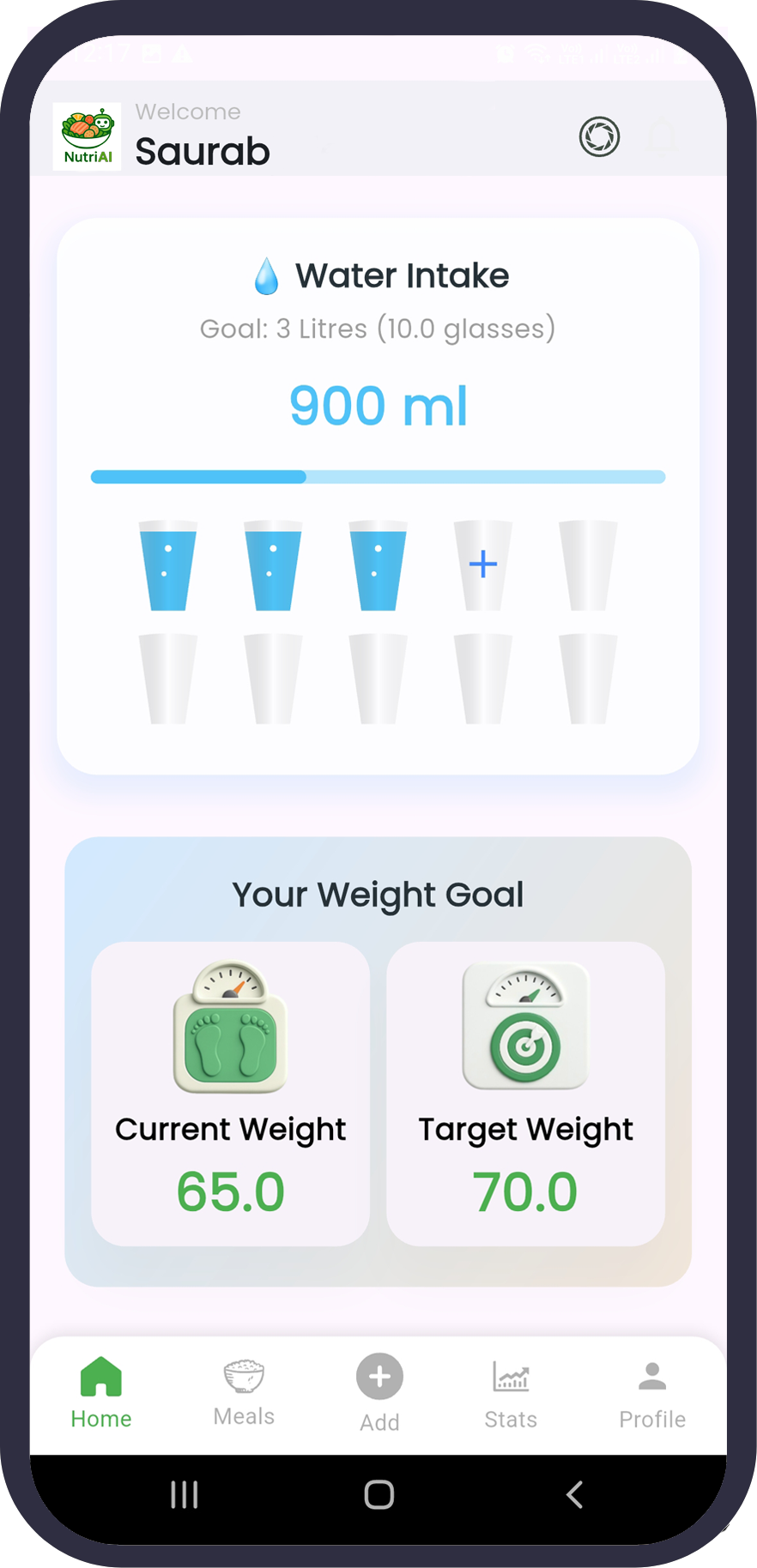757x1568 pixels.
Task: Open the Target Weight card
Action: coord(525,1093)
